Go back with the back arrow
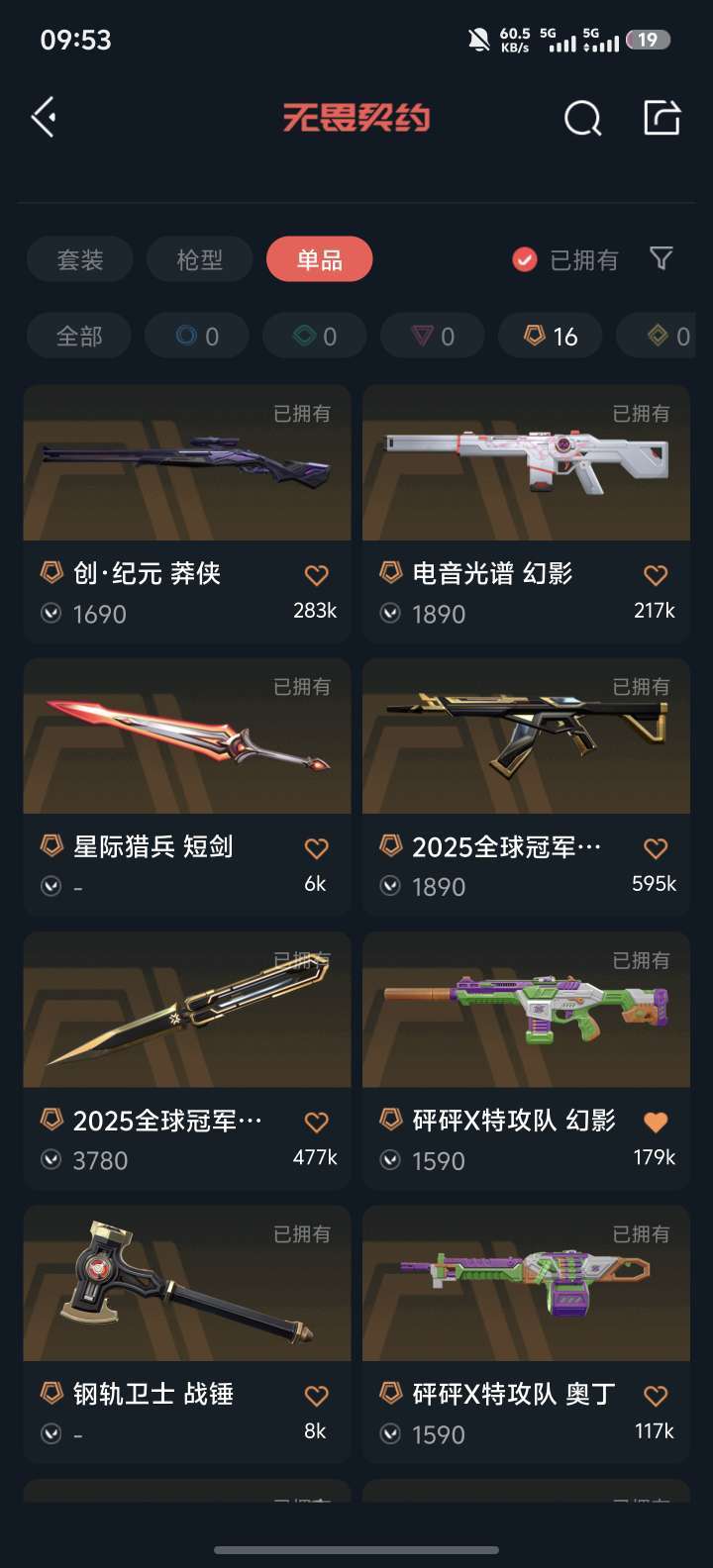This screenshot has height=1568, width=713. (x=42, y=116)
